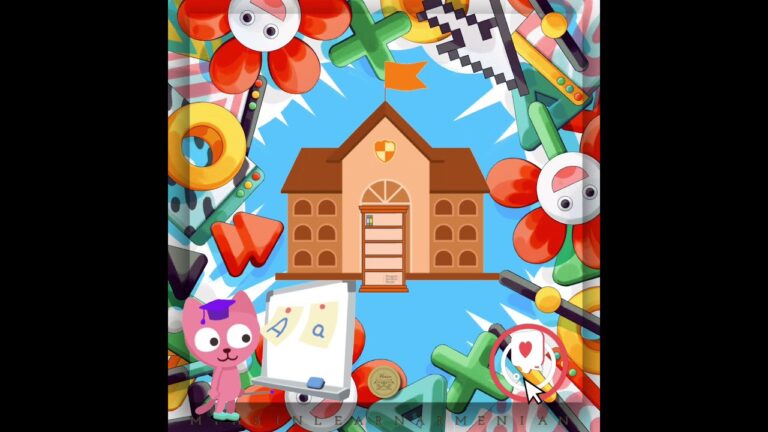Open the whiteboard with letters Aa
The height and width of the screenshot is (432, 768).
point(310,335)
